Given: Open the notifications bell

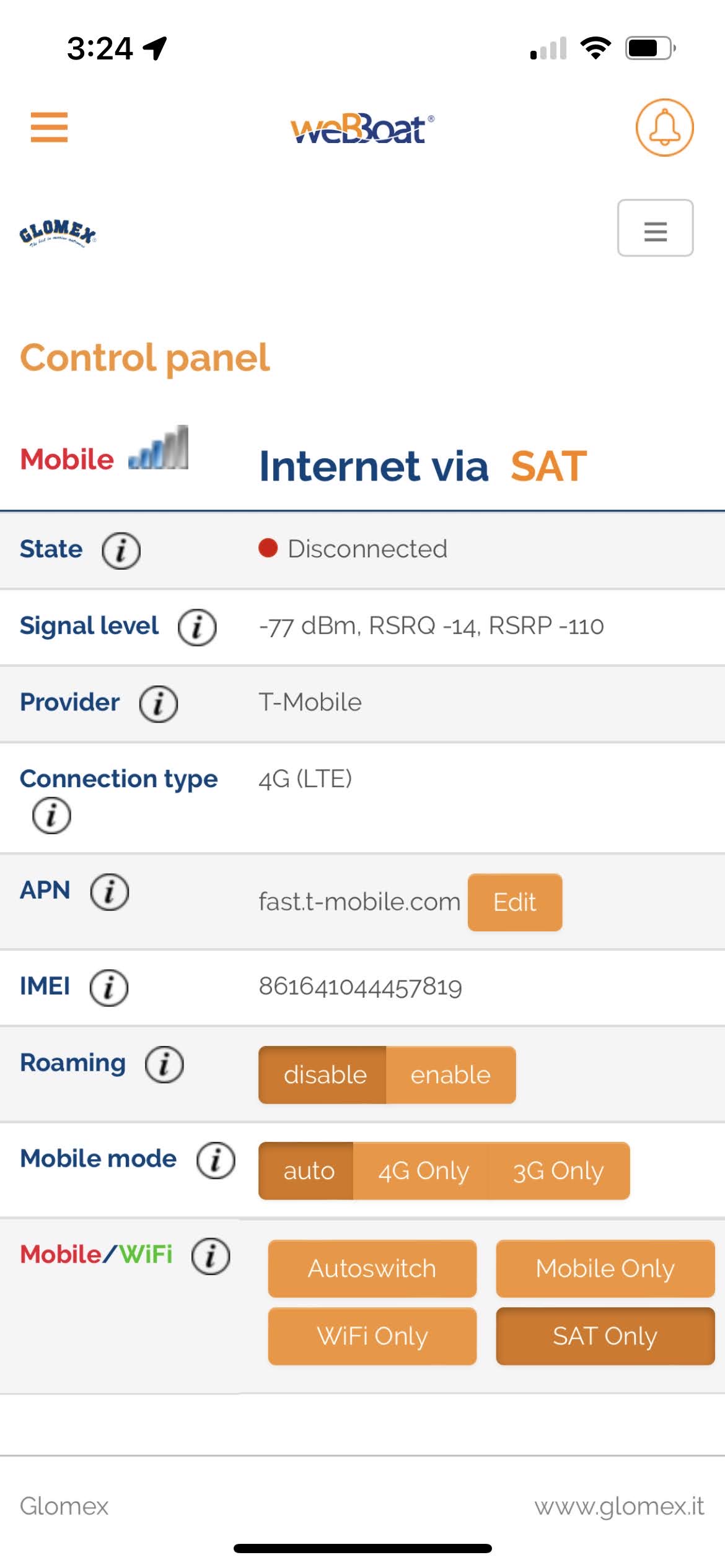Looking at the screenshot, I should (x=664, y=127).
